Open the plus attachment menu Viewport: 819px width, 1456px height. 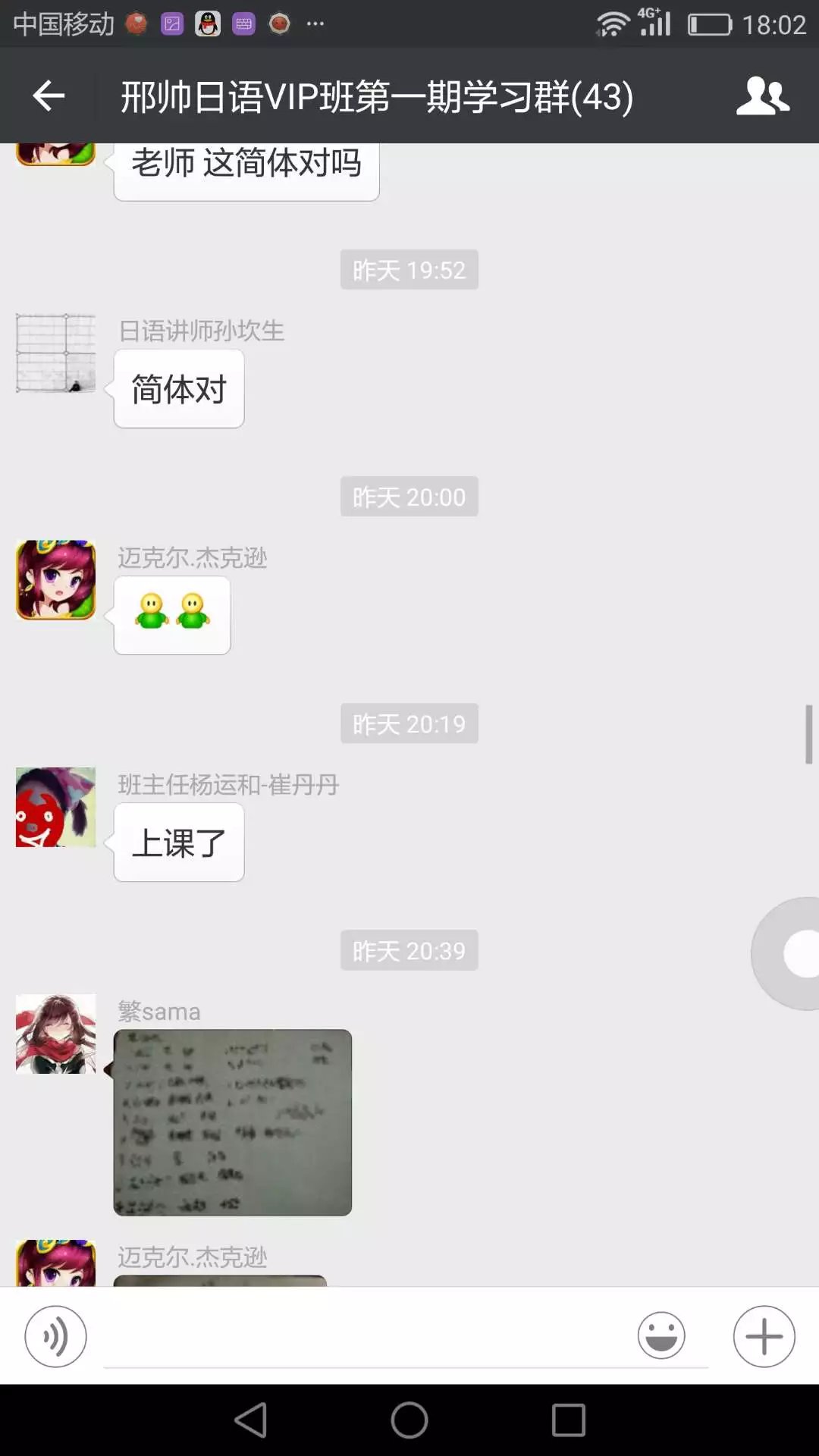(764, 1336)
